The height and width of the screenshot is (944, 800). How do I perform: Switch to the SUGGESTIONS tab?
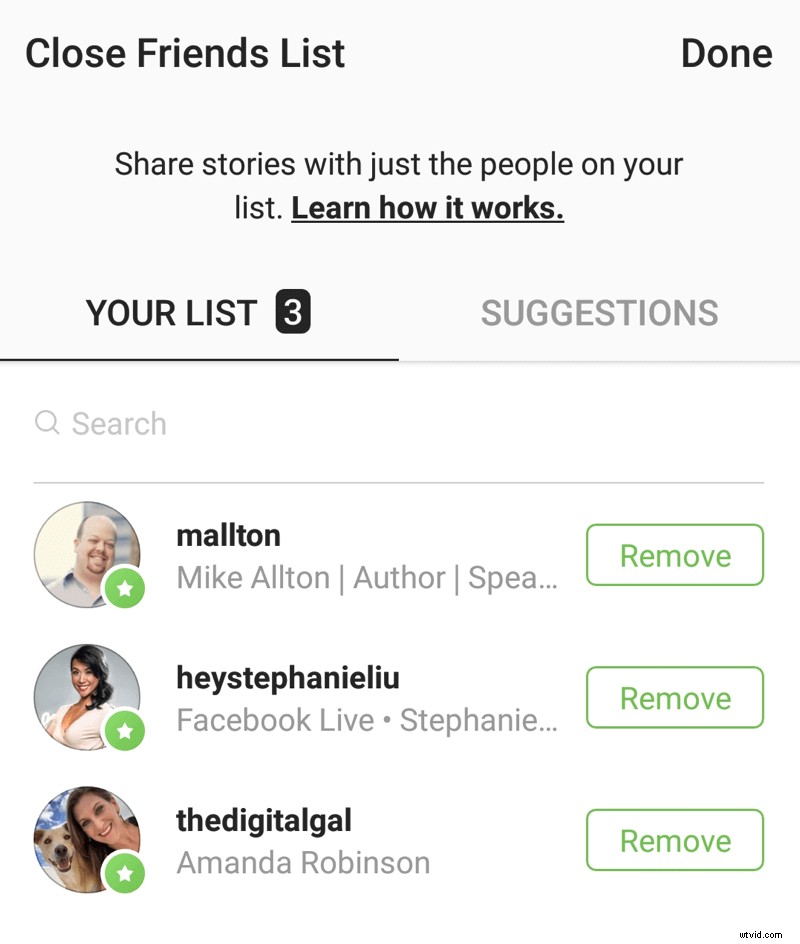pos(599,313)
